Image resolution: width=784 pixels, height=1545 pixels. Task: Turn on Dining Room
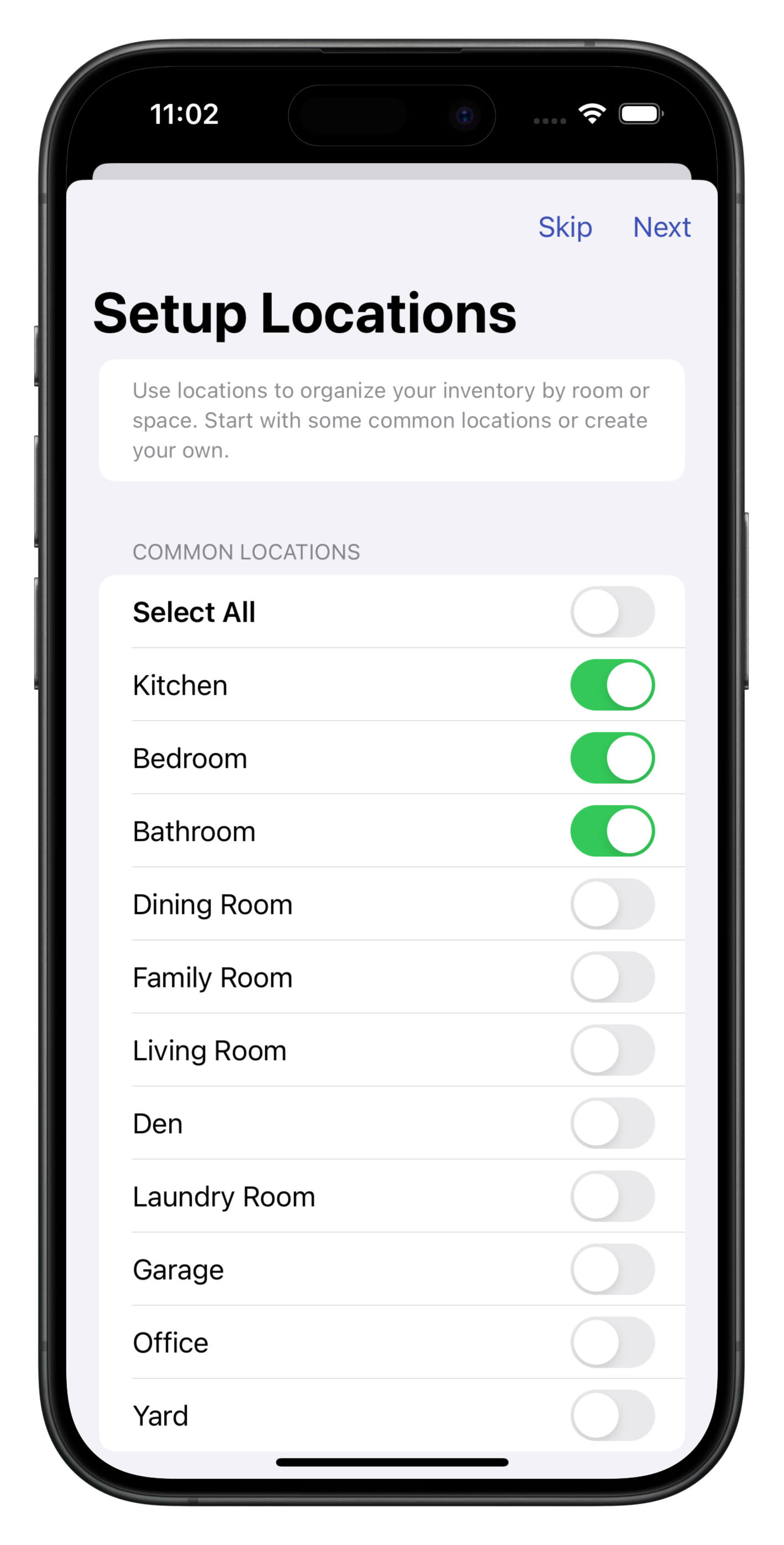click(612, 904)
